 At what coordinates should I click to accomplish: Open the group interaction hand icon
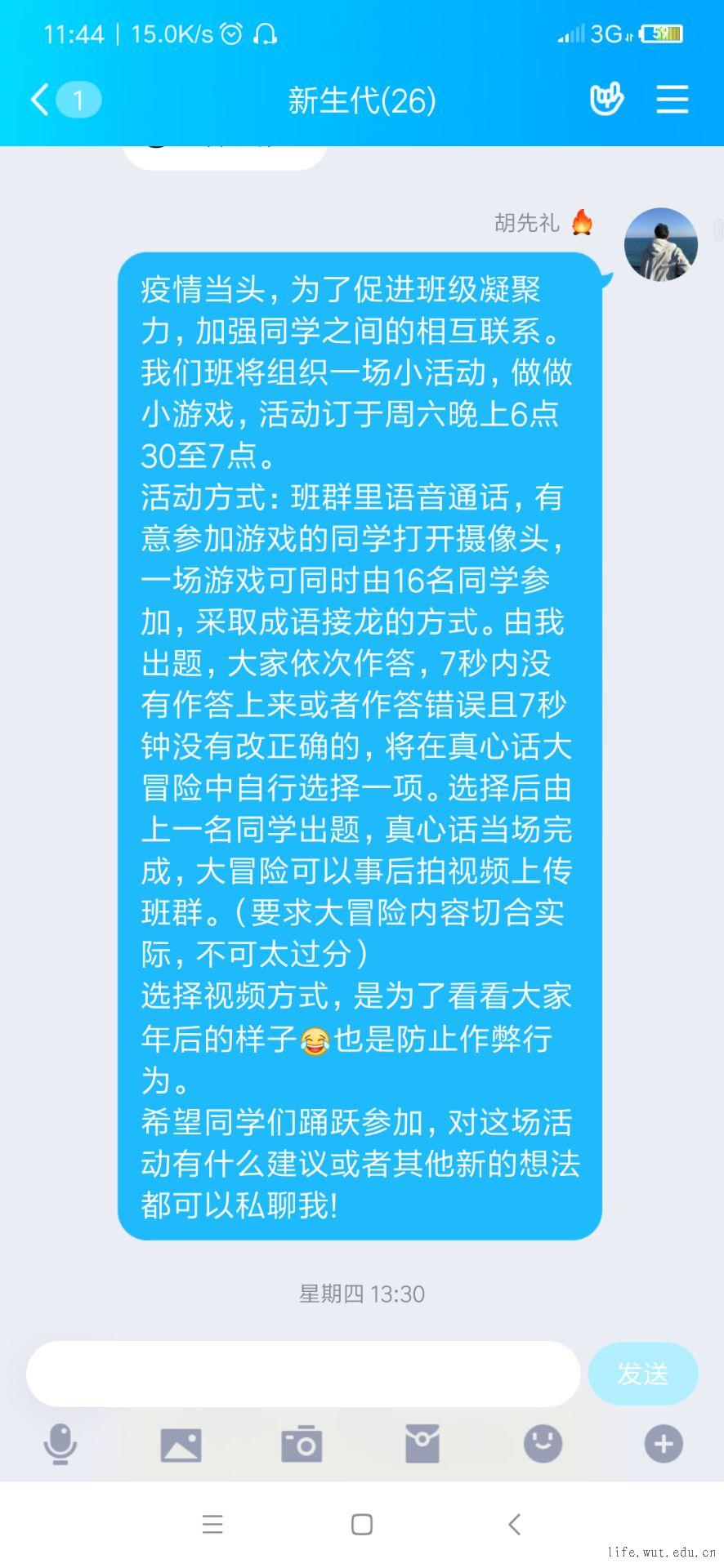pos(606,100)
